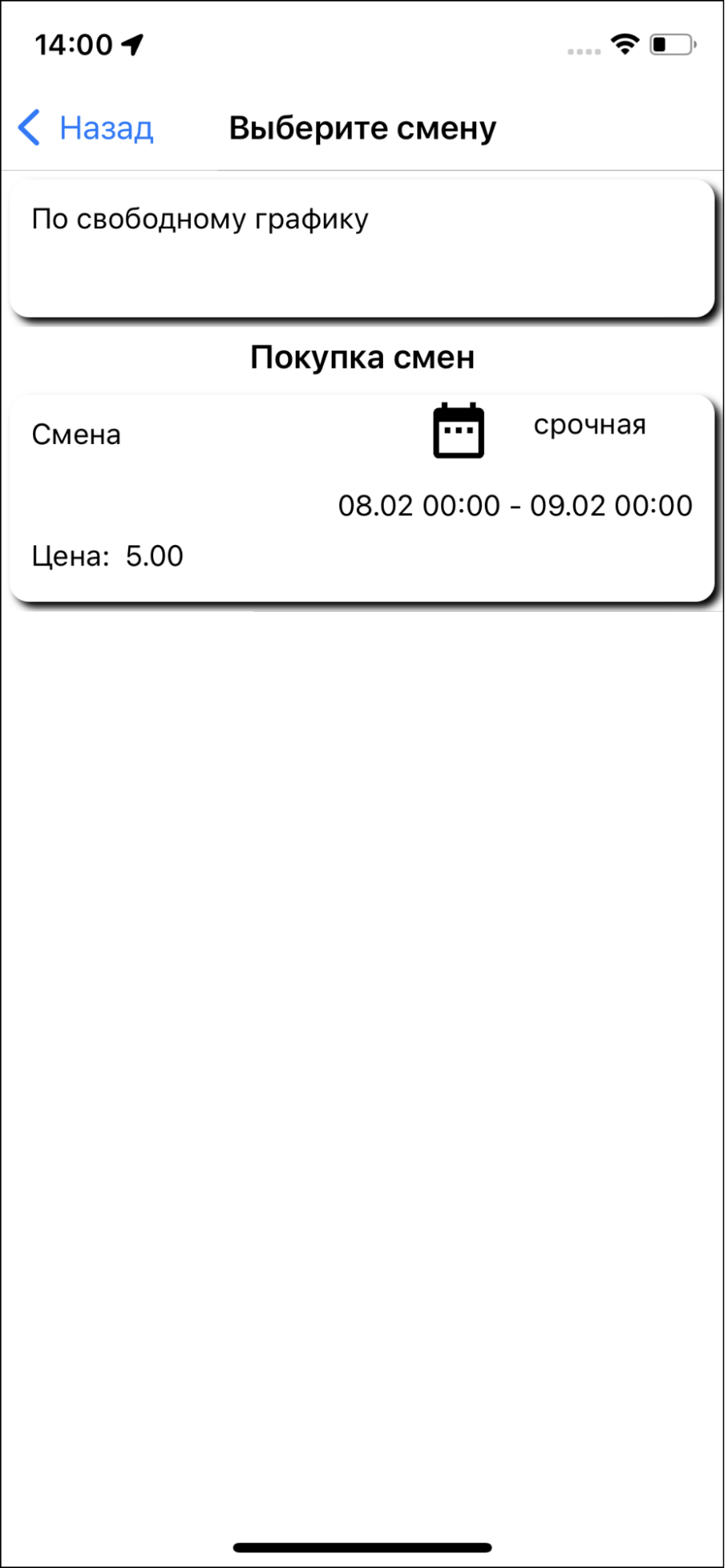This screenshot has width=725, height=1568.
Task: Select the По свободному графику option
Action: click(x=361, y=248)
